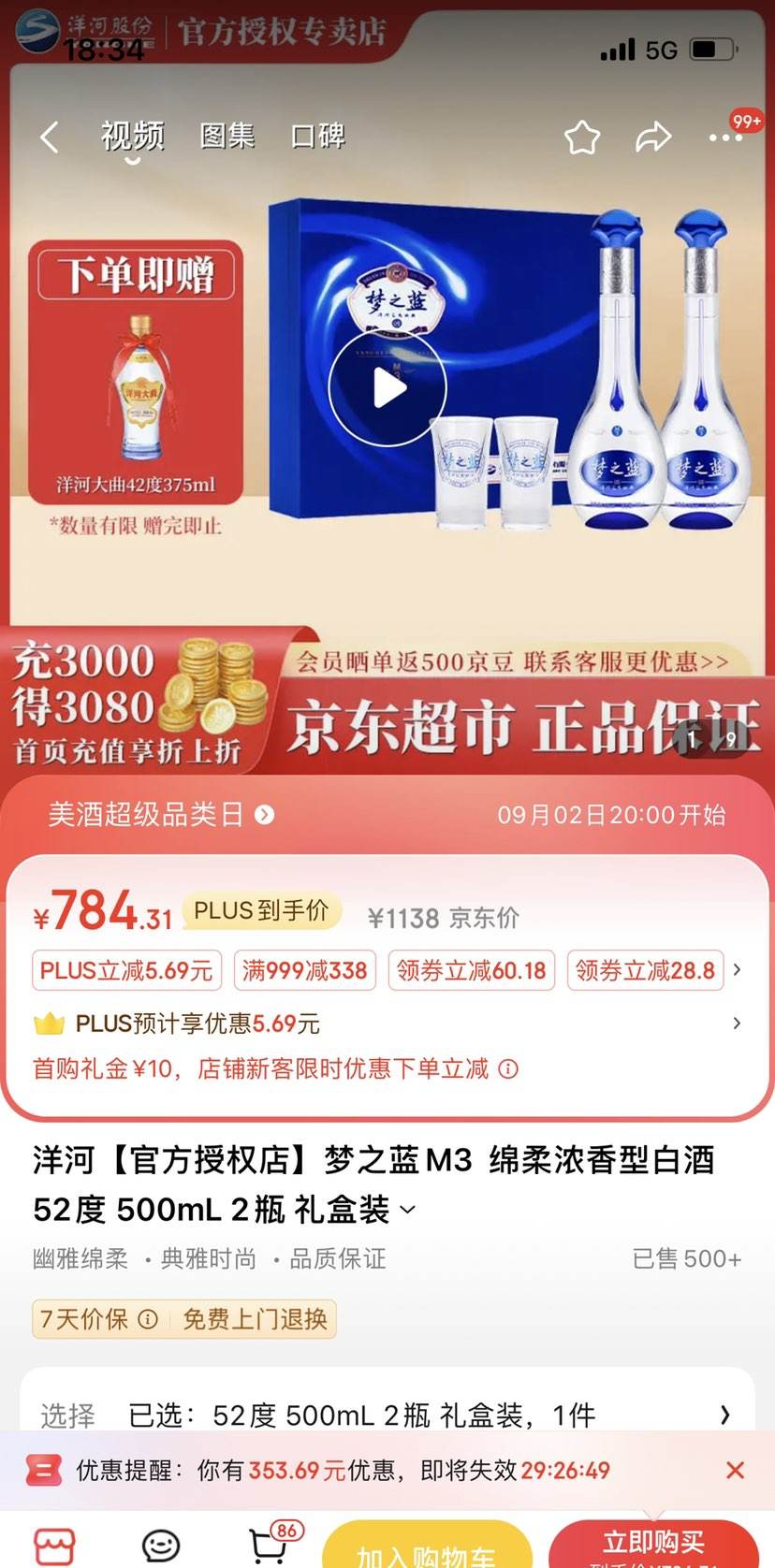Tap 立即购买 to buy immediately
Screen dimensions: 775x1568
pos(652,1538)
